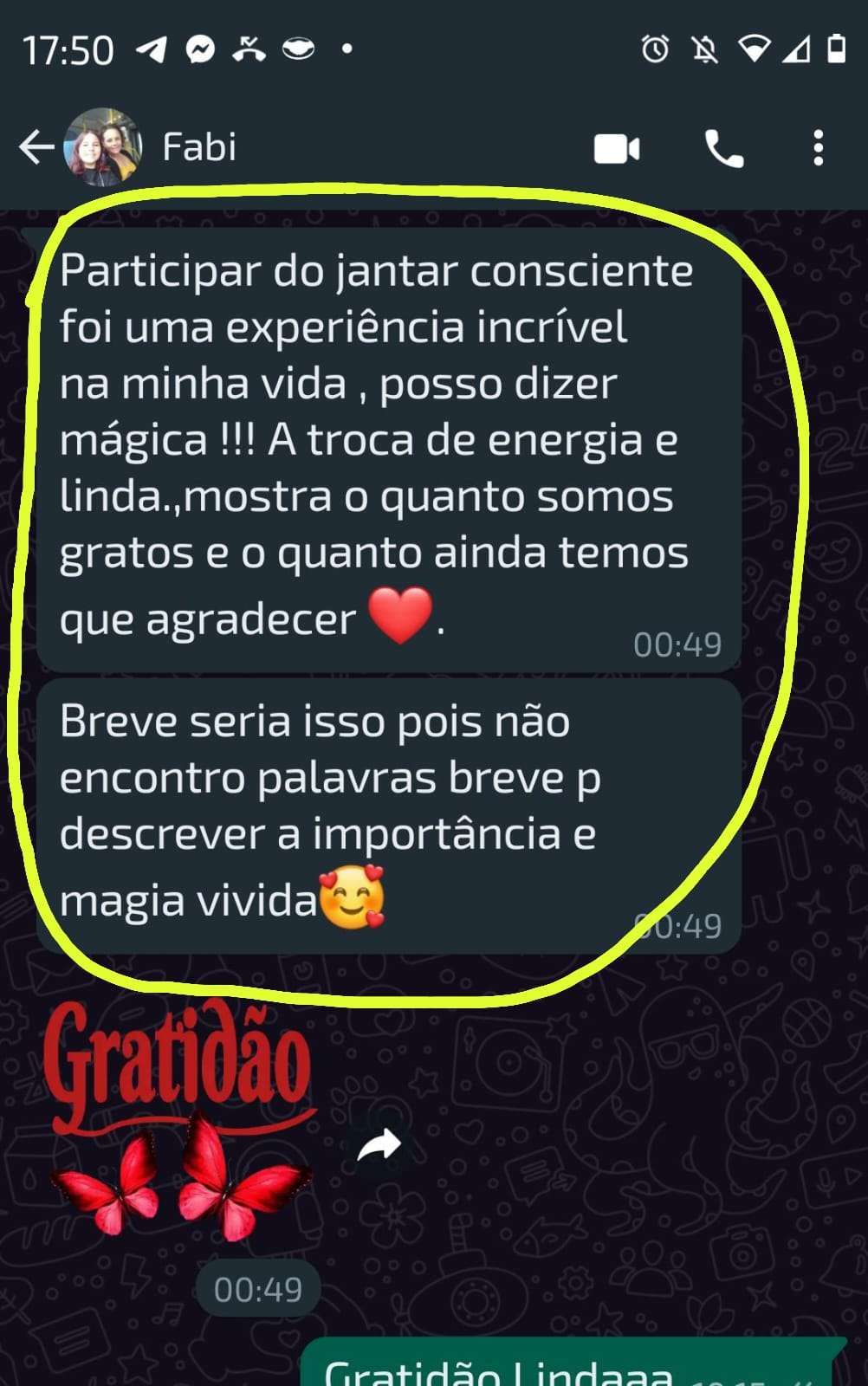Start a voice call with Fabi
Image resolution: width=868 pixels, height=1386 pixels.
(x=723, y=149)
